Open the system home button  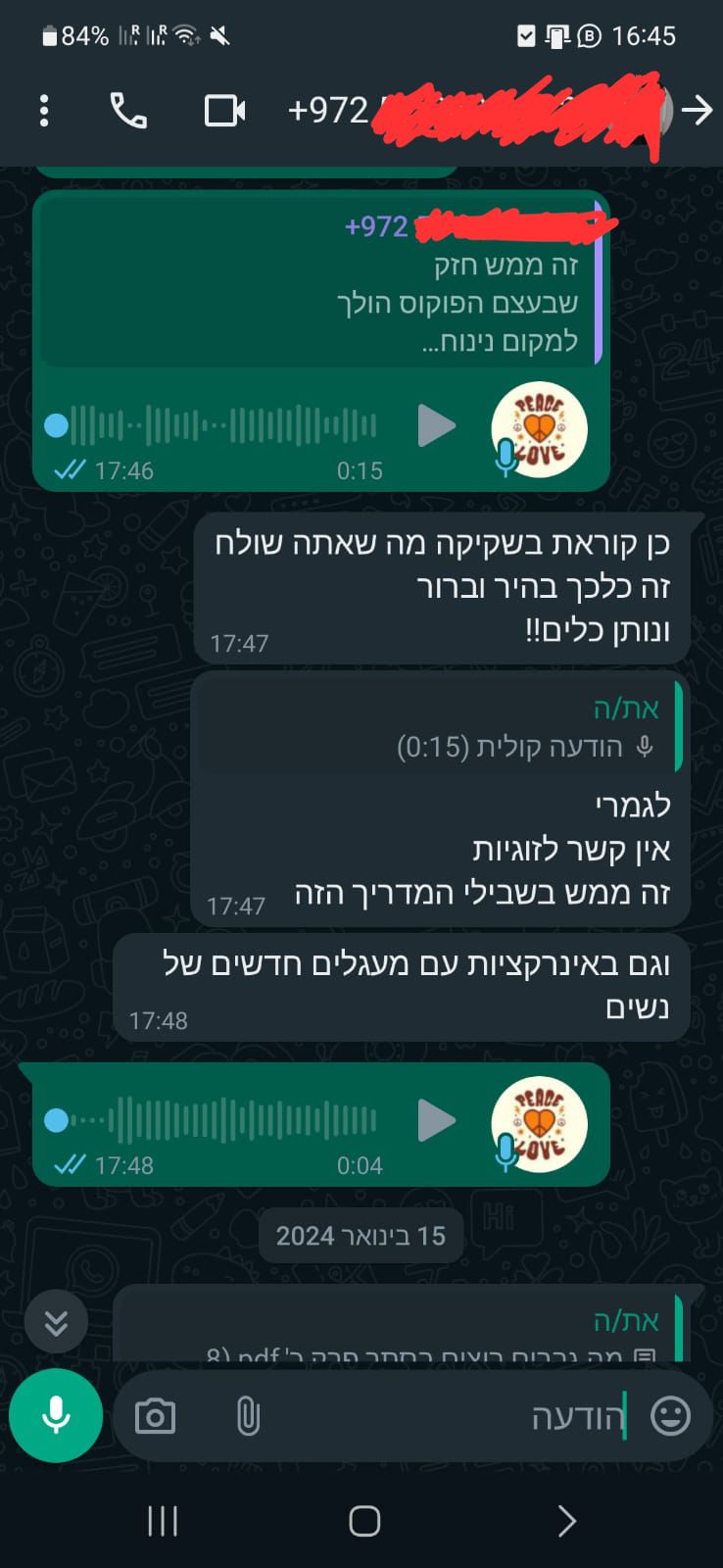[x=364, y=1521]
